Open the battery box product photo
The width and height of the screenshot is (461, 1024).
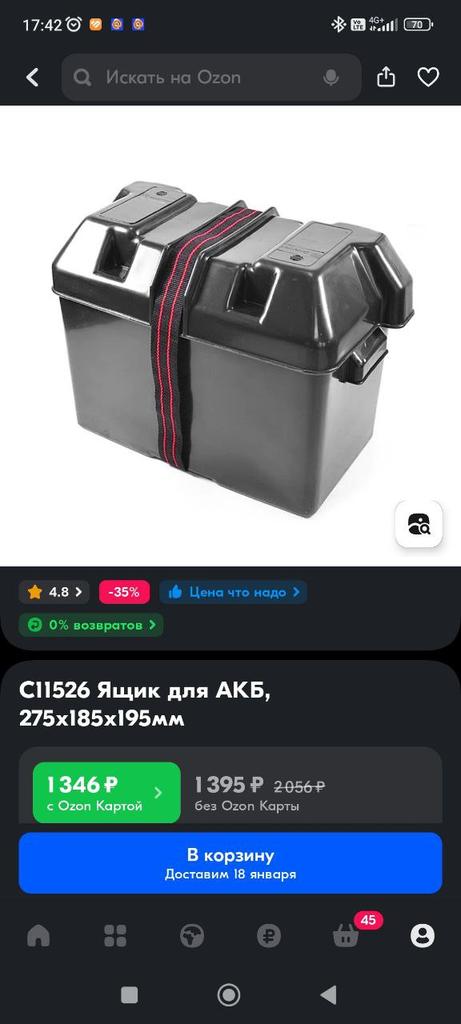click(x=230, y=336)
